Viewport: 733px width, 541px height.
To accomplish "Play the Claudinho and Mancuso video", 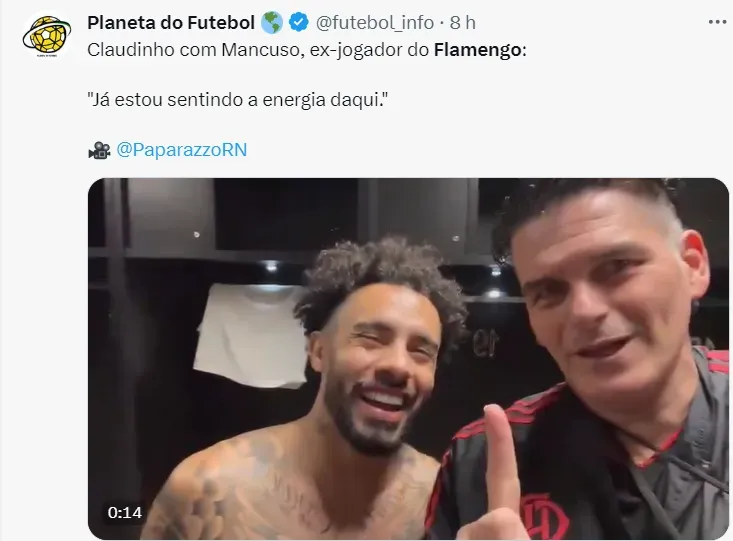I will click(408, 358).
